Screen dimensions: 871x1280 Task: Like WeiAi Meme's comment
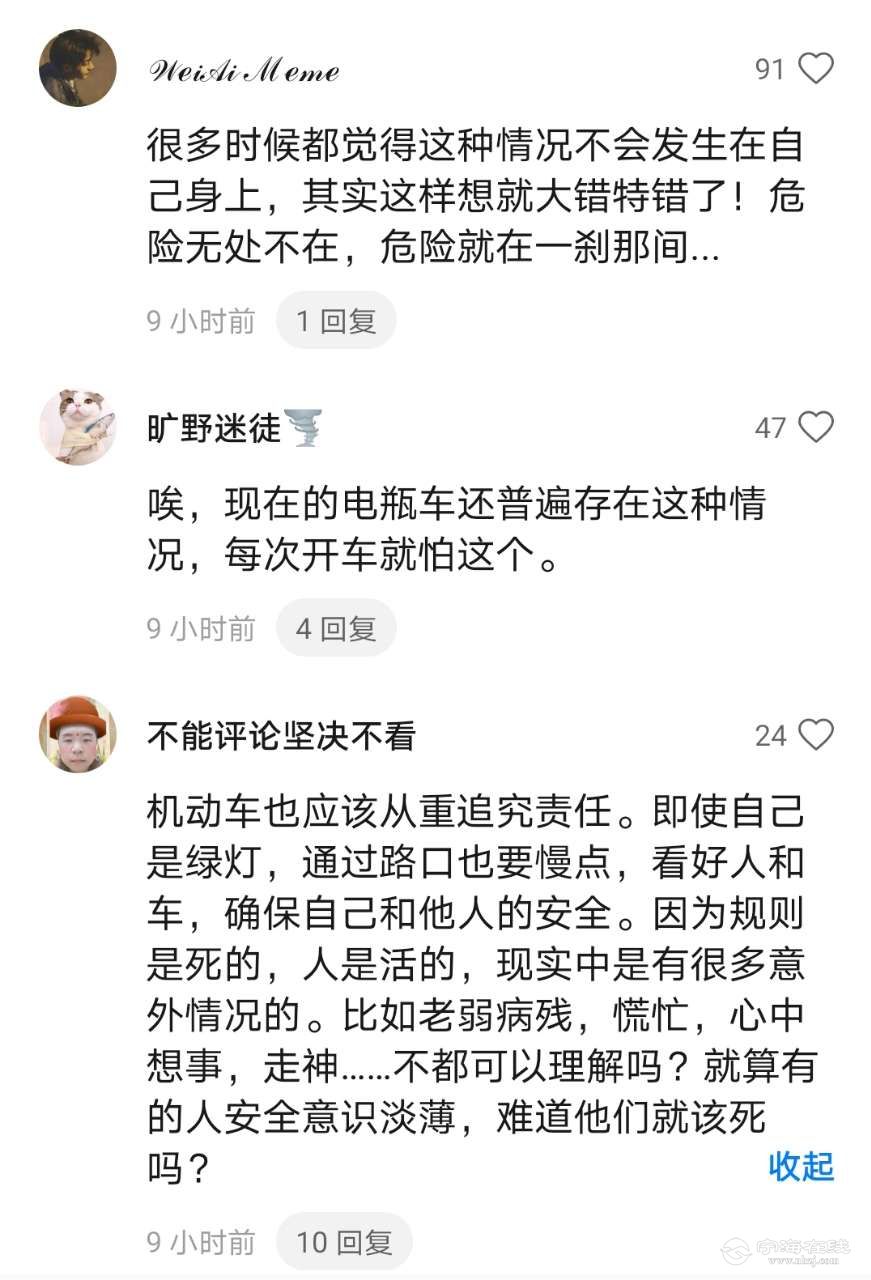816,69
